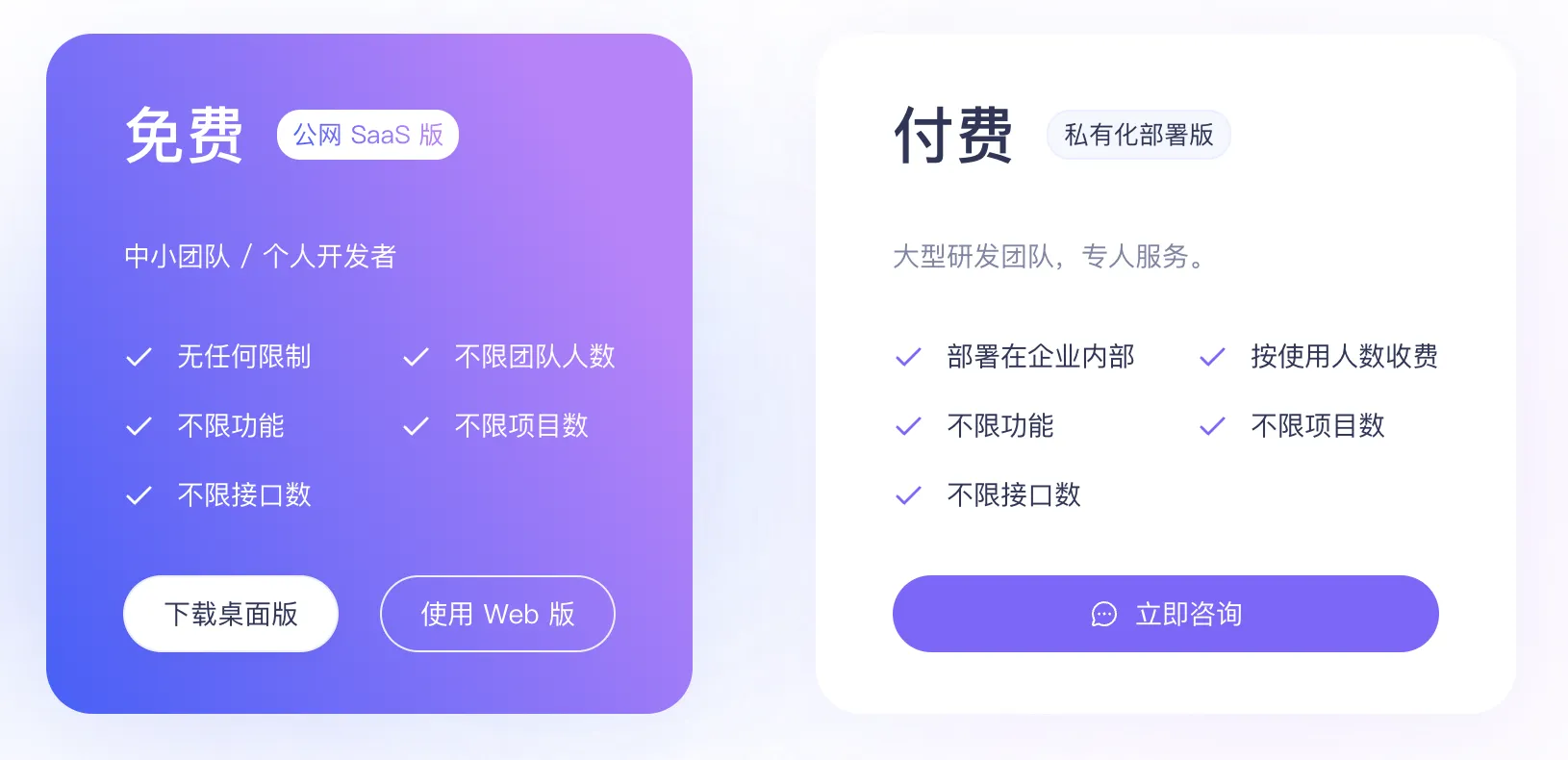Tap the 立即咨询 button

[x=1165, y=614]
